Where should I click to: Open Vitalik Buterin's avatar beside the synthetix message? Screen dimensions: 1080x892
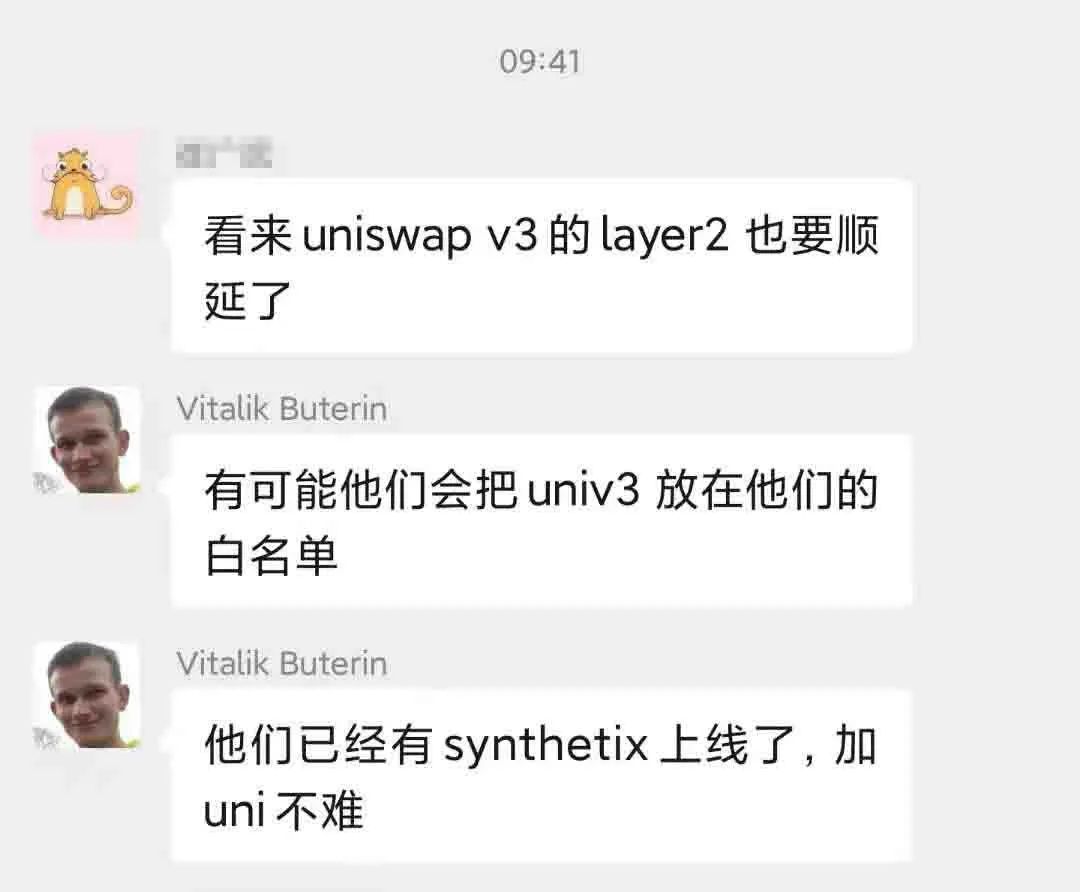point(87,695)
